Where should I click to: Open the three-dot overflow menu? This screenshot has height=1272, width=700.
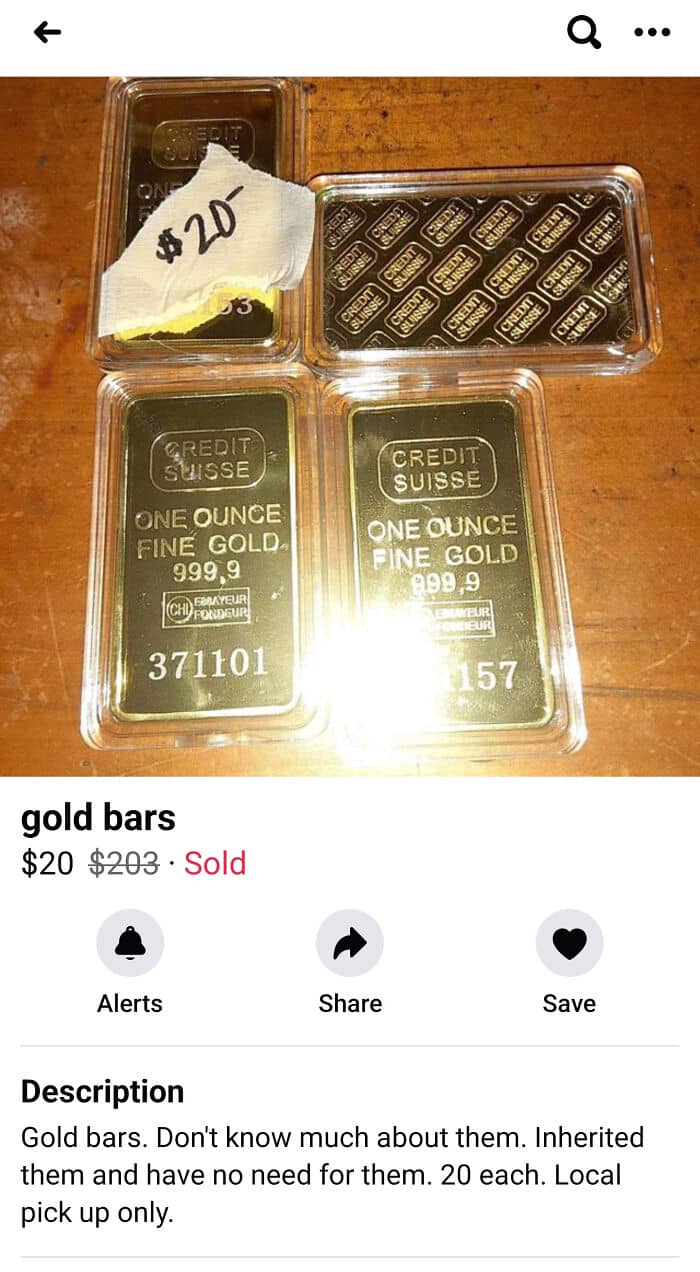(x=652, y=32)
